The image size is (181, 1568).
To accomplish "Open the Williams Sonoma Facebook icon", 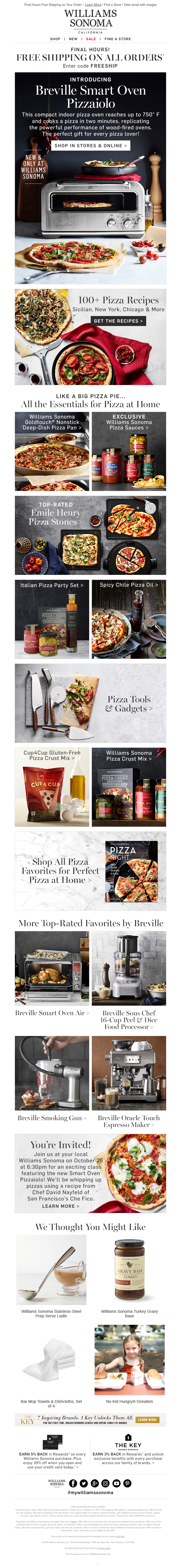I will [x=73, y=1483].
